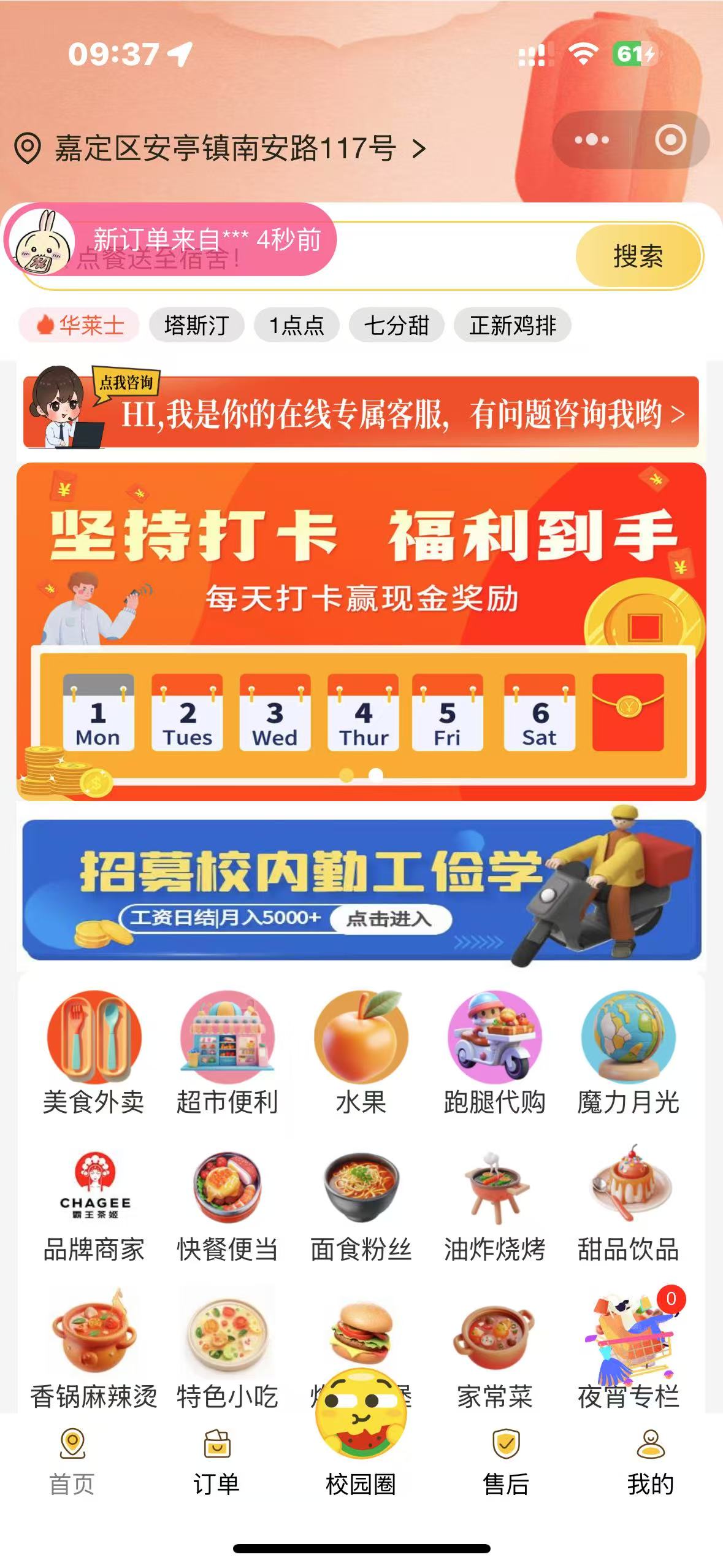Image resolution: width=723 pixels, height=1568 pixels.
Task: Open the online customer service banner
Action: [x=392, y=413]
